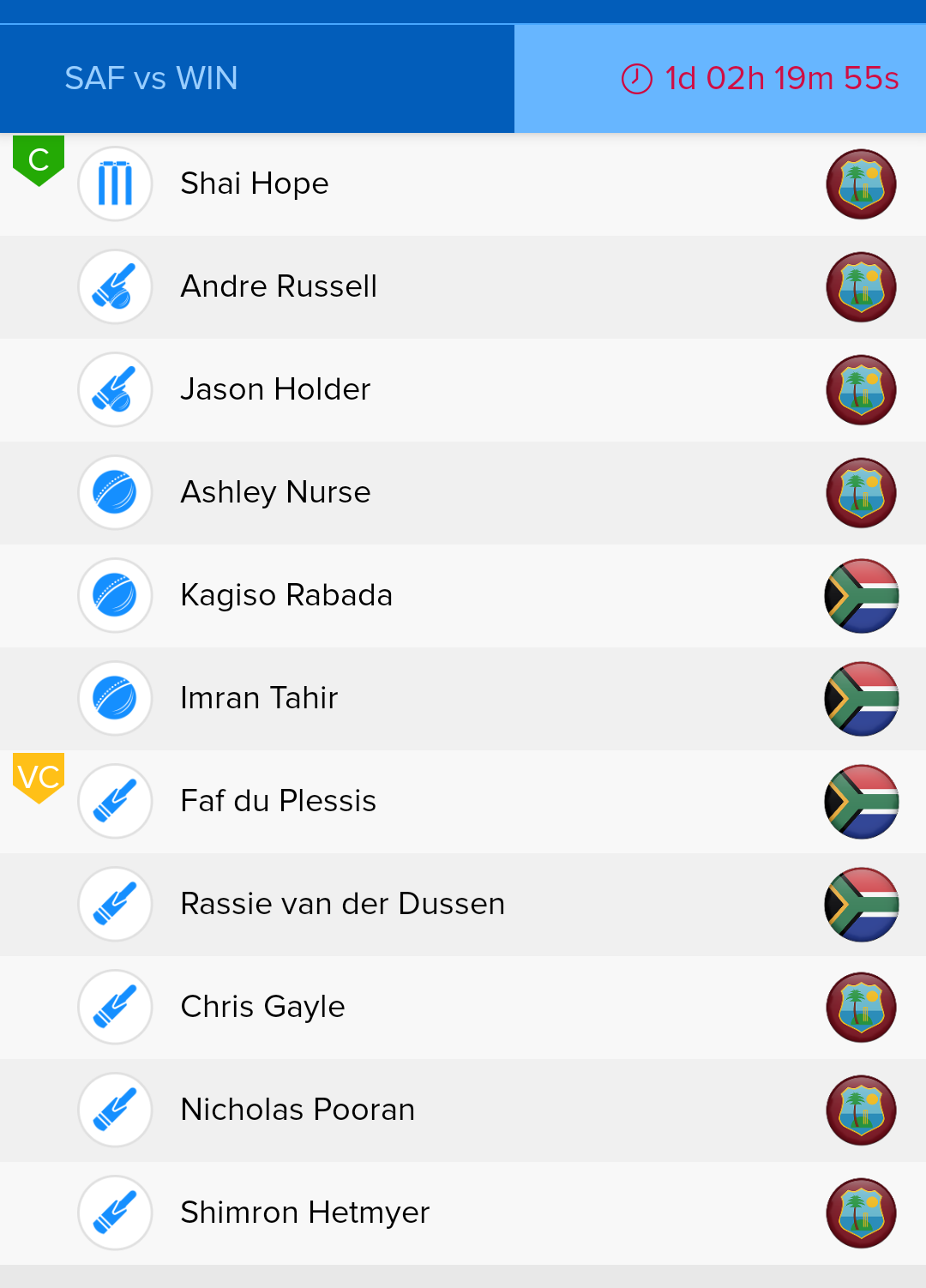Tap the SAF vs WIN match header
This screenshot has height=1288, width=926.
pyautogui.click(x=152, y=78)
